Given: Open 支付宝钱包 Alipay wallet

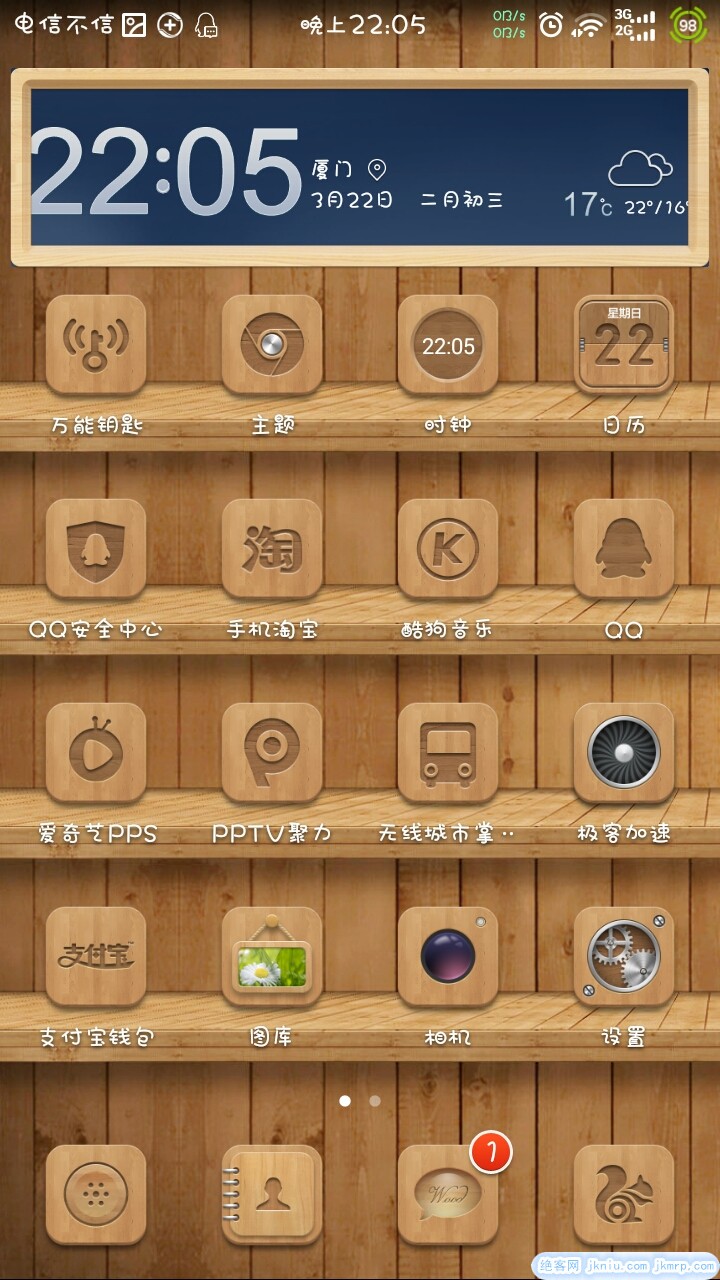Looking at the screenshot, I should [x=96, y=957].
